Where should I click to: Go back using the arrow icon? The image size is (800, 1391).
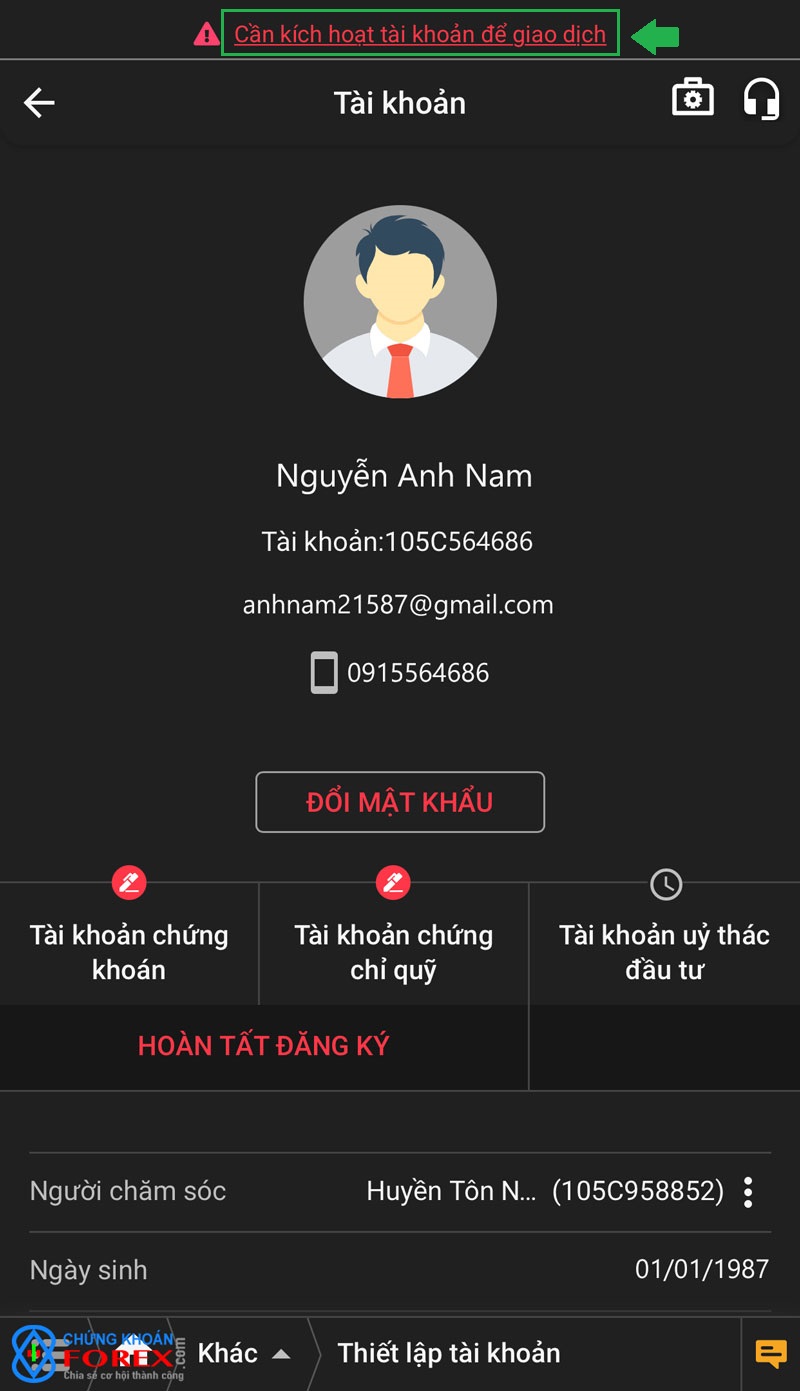tap(39, 103)
